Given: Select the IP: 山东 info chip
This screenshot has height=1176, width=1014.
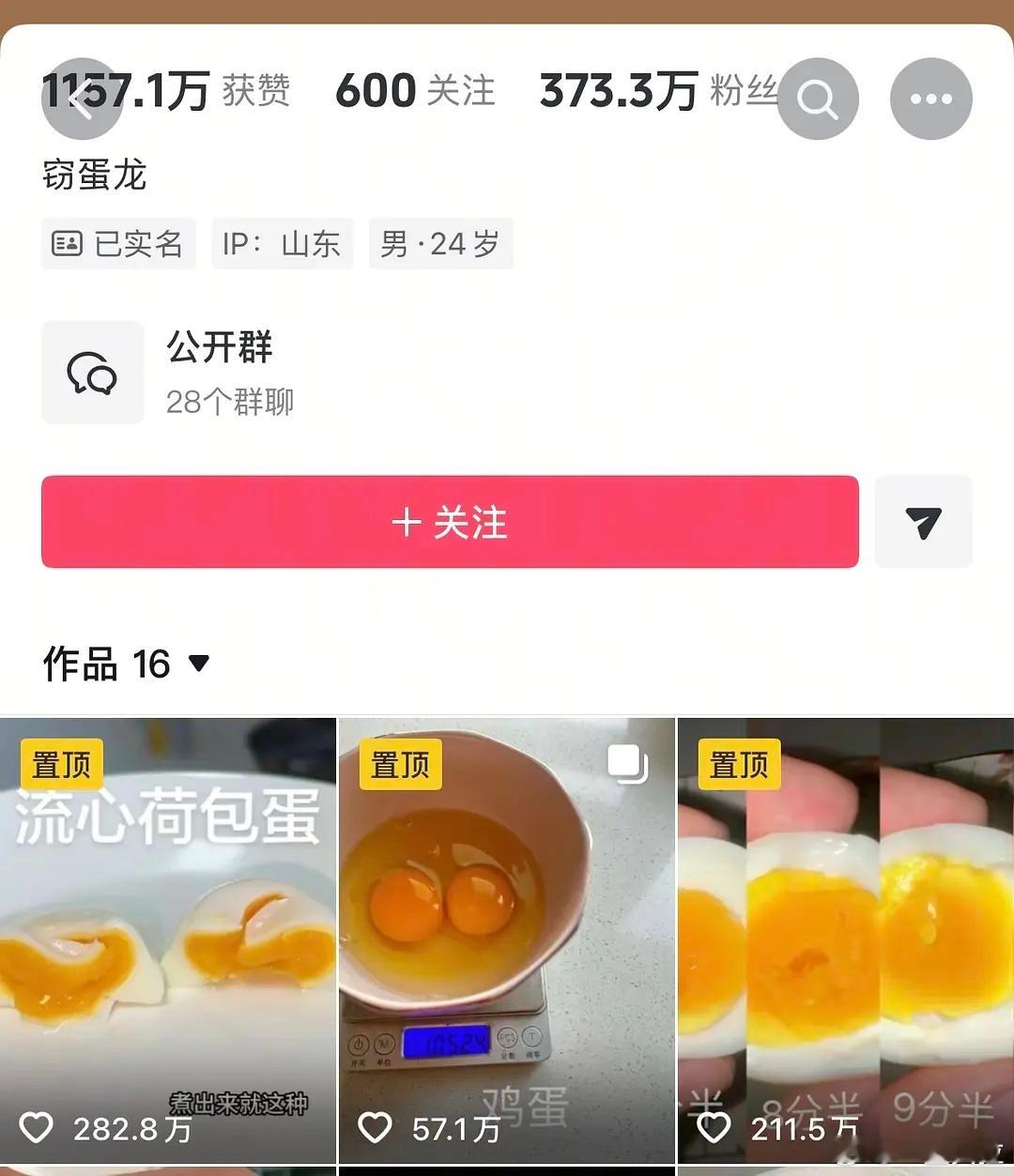Looking at the screenshot, I should (282, 243).
